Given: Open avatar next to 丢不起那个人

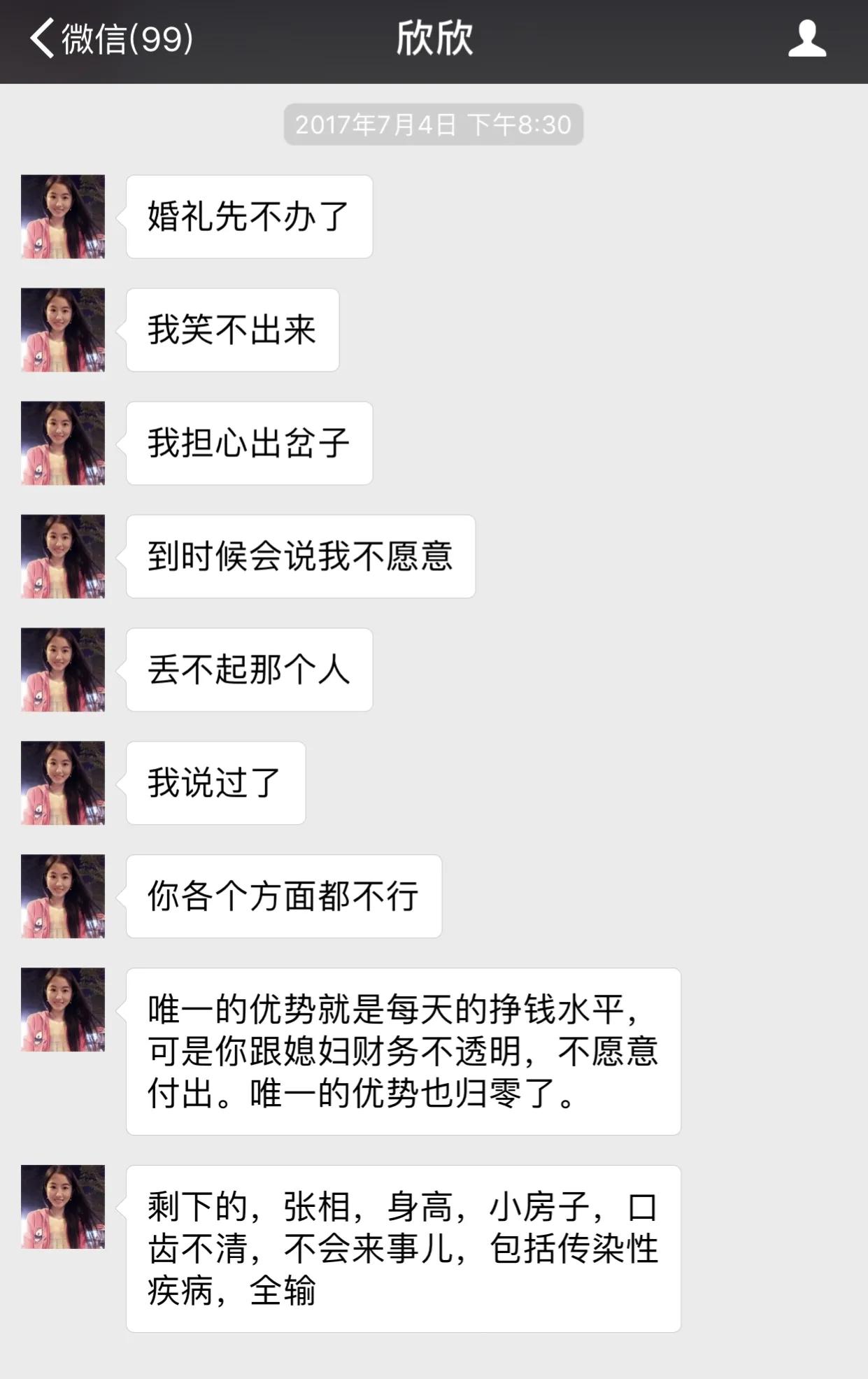Looking at the screenshot, I should (x=63, y=670).
